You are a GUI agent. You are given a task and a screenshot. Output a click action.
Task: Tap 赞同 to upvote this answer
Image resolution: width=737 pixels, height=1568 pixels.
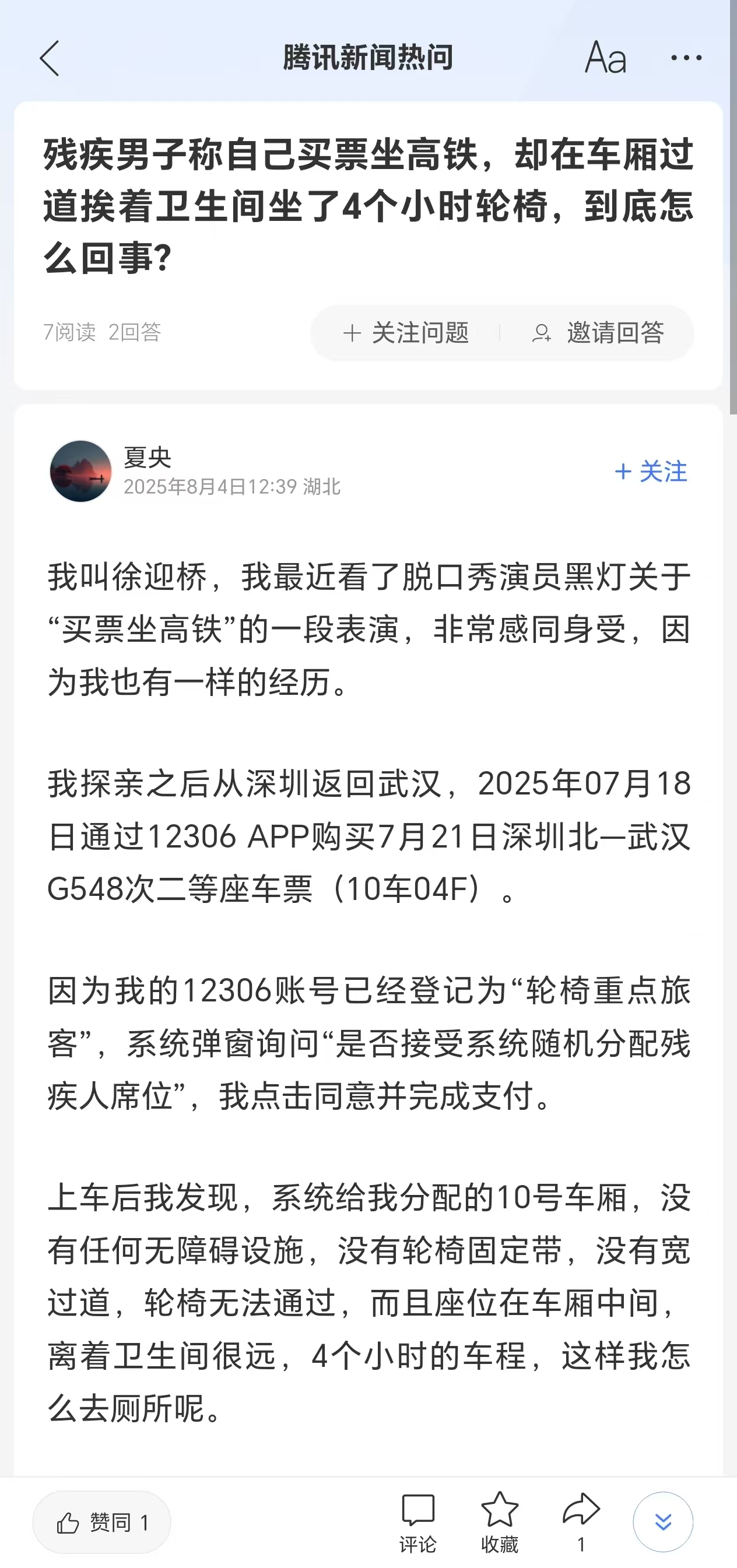[x=101, y=1523]
